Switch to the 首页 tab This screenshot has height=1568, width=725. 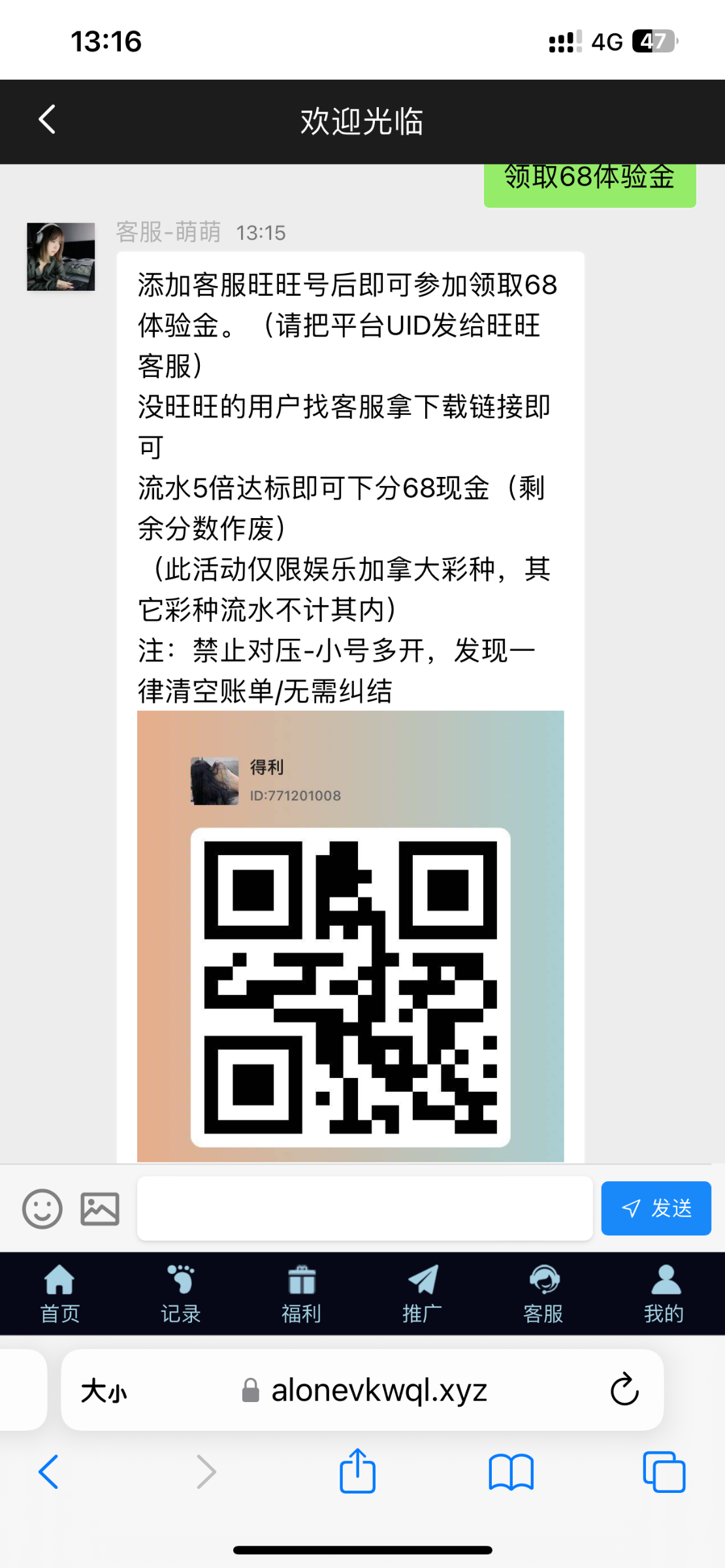pos(60,1294)
